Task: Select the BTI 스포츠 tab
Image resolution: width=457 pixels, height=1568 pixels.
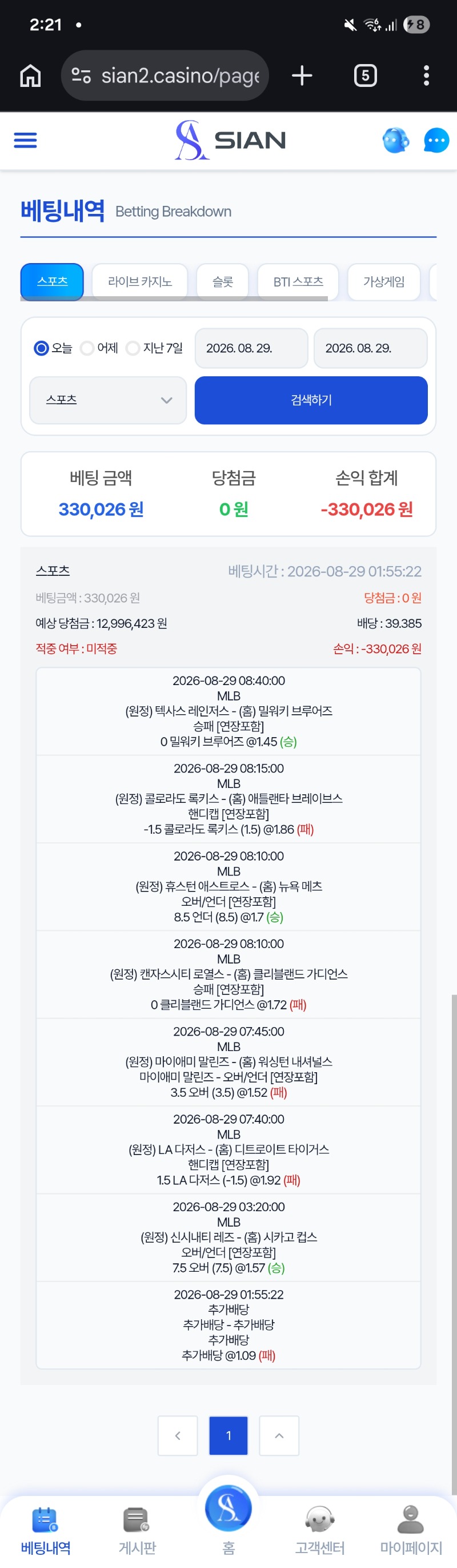Action: 298,282
